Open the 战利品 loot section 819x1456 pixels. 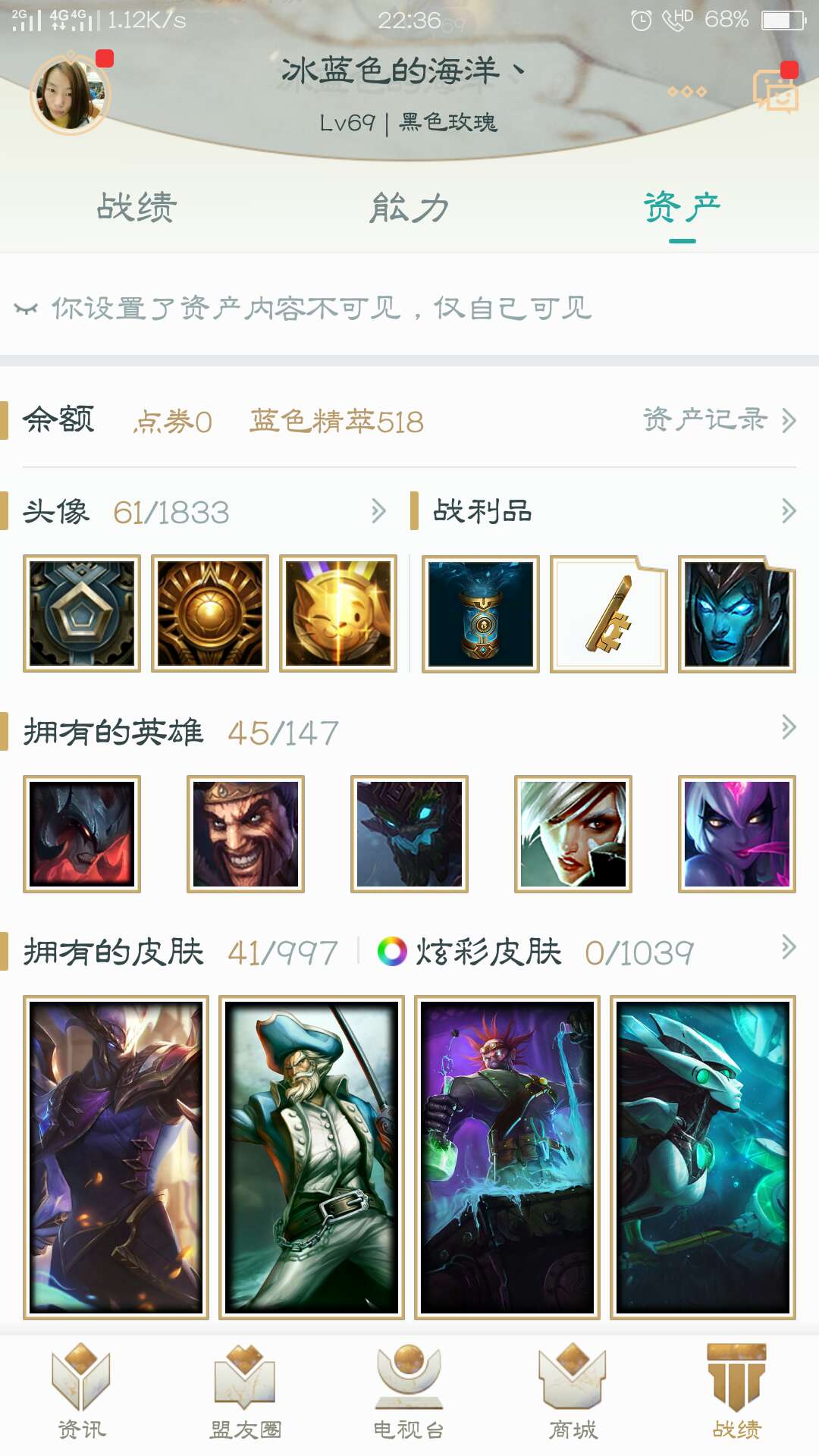[788, 511]
